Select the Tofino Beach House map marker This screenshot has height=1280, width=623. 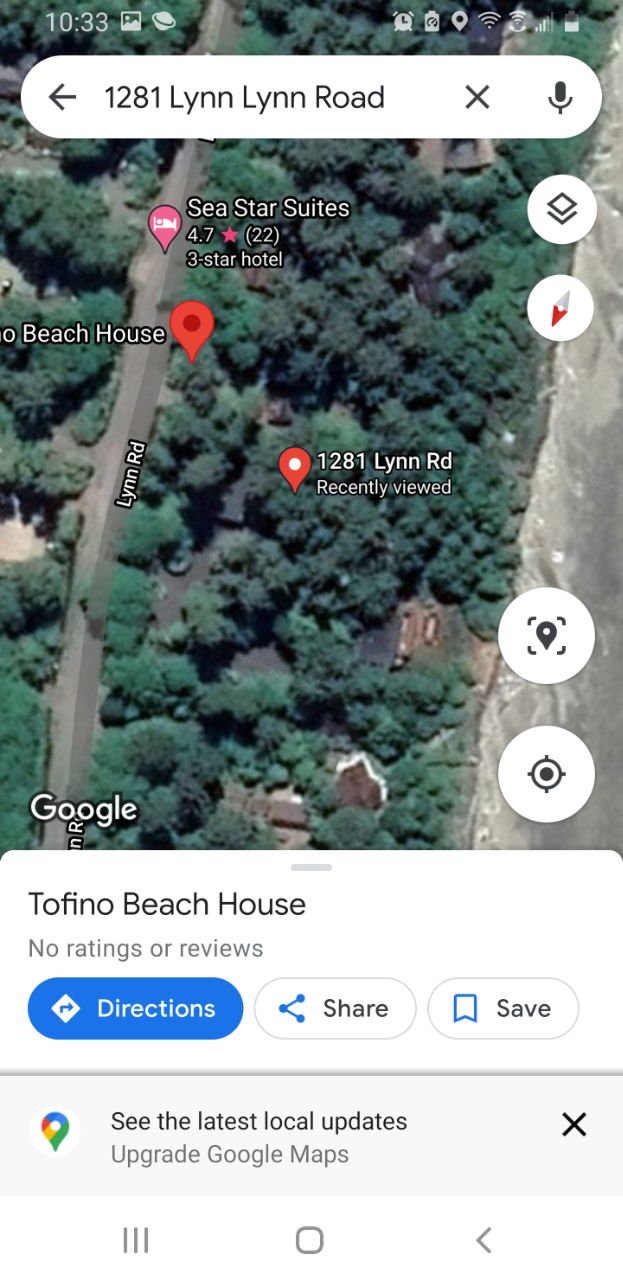coord(191,330)
